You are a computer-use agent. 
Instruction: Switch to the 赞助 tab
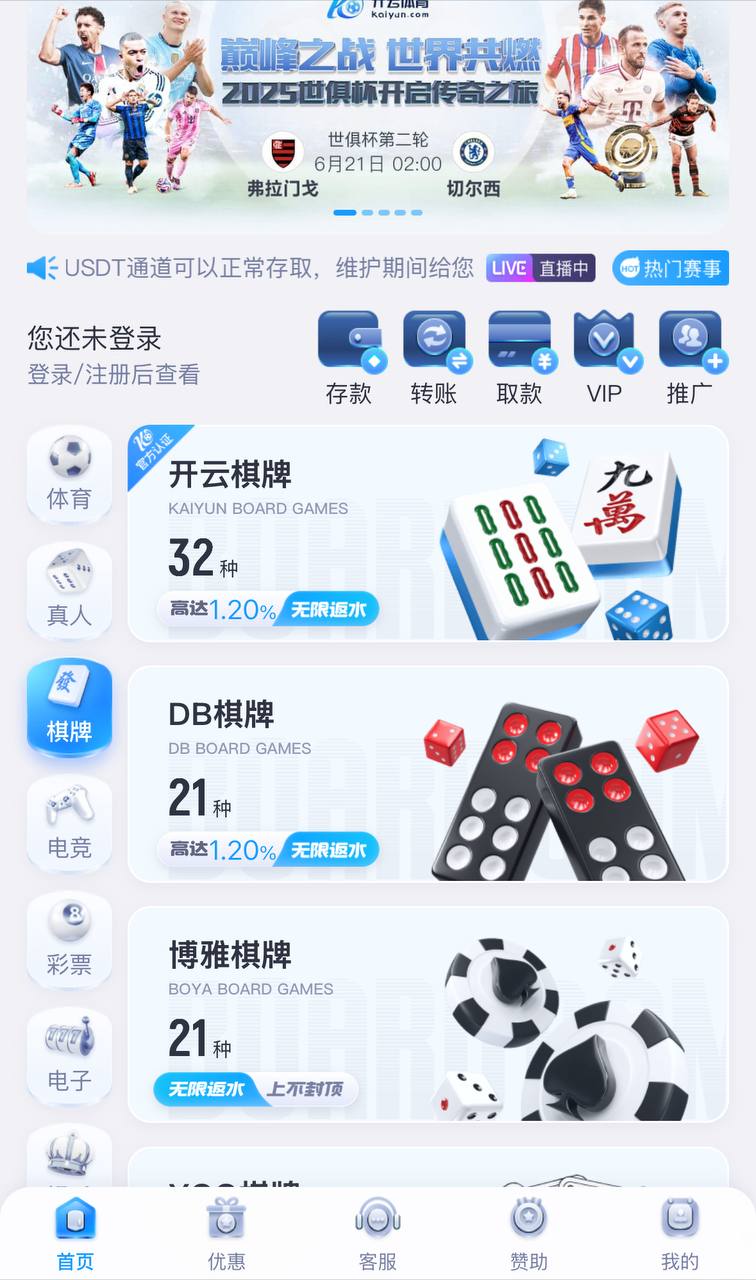(529, 1236)
